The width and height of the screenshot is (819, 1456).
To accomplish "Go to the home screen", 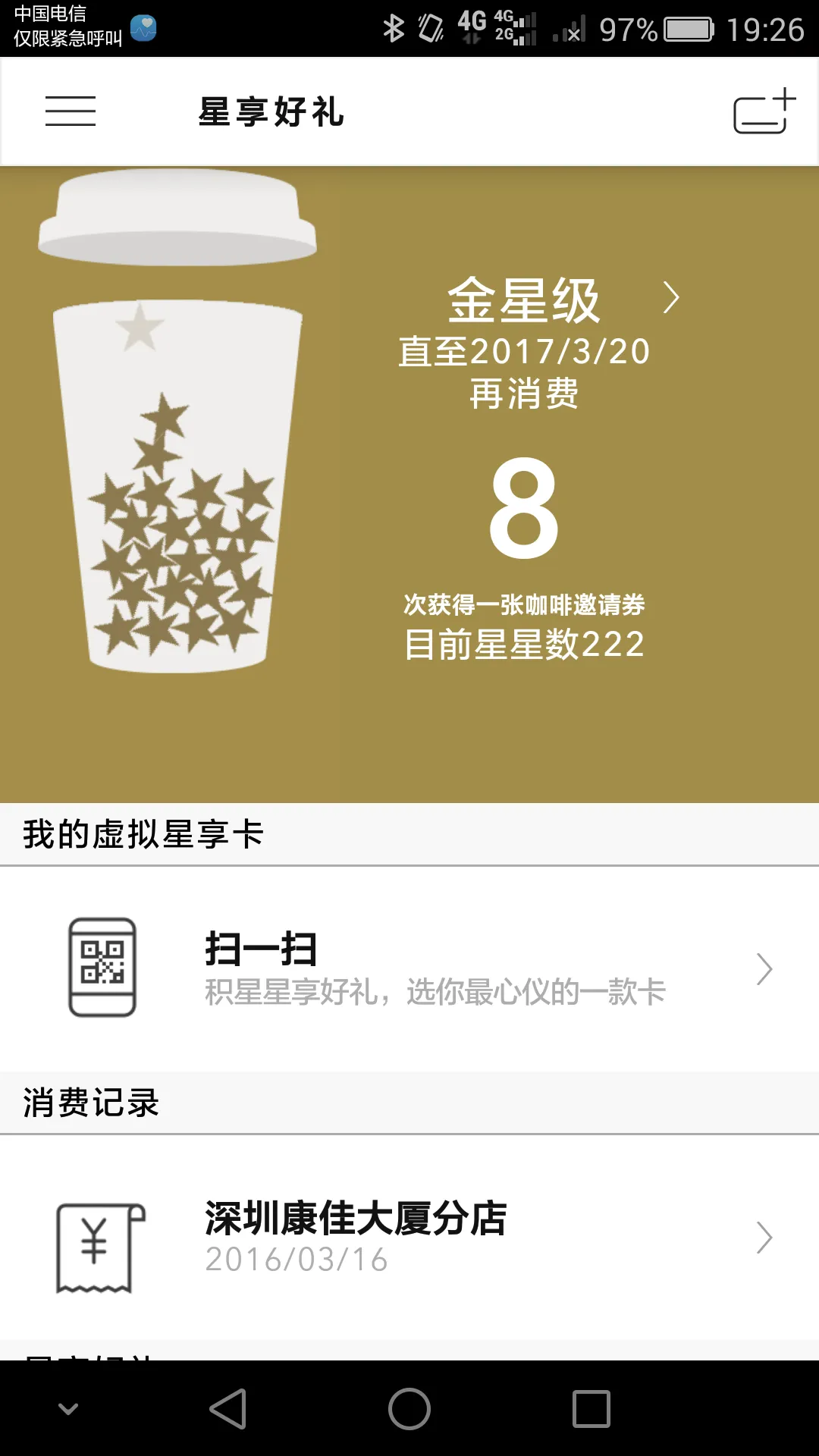I will 409,1409.
